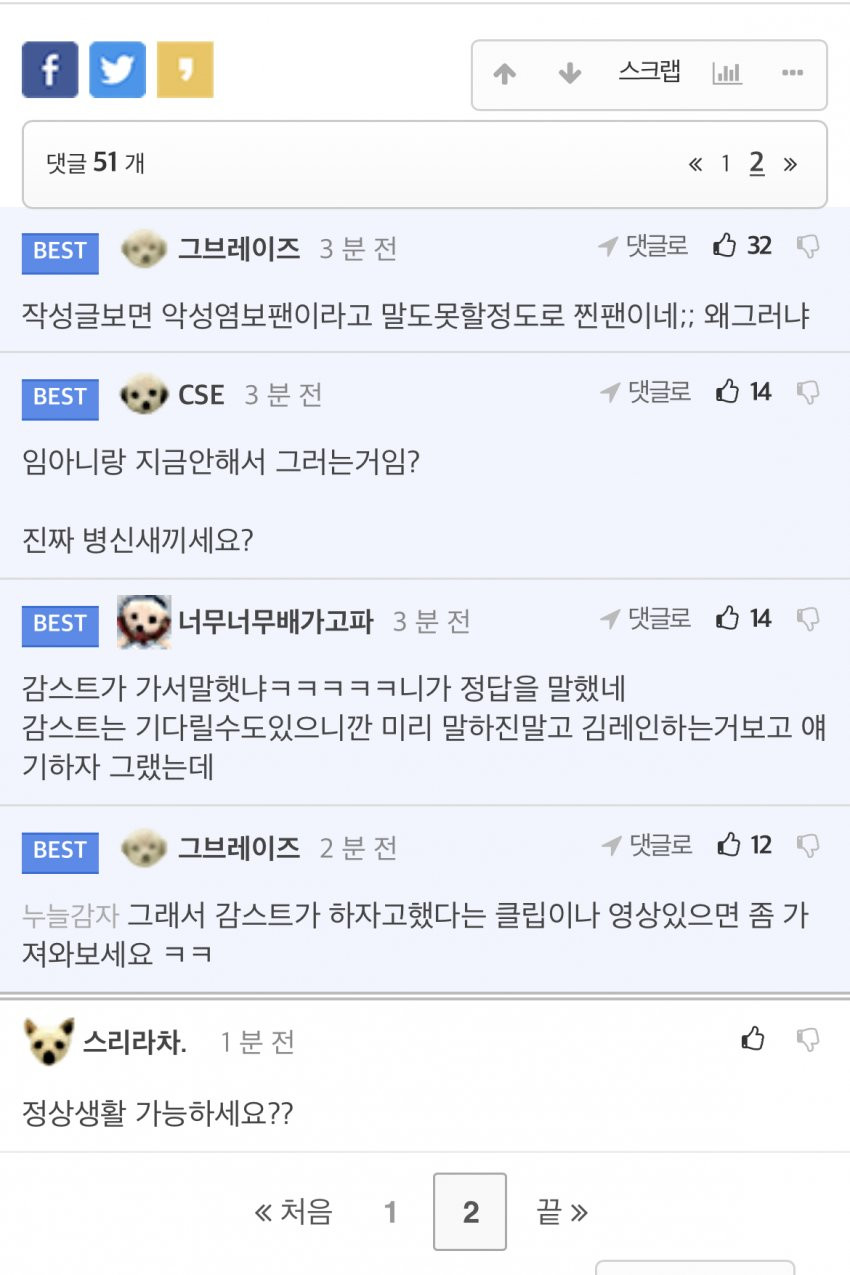
Task: Tap 끝 » to go to last page
Action: [562, 1212]
